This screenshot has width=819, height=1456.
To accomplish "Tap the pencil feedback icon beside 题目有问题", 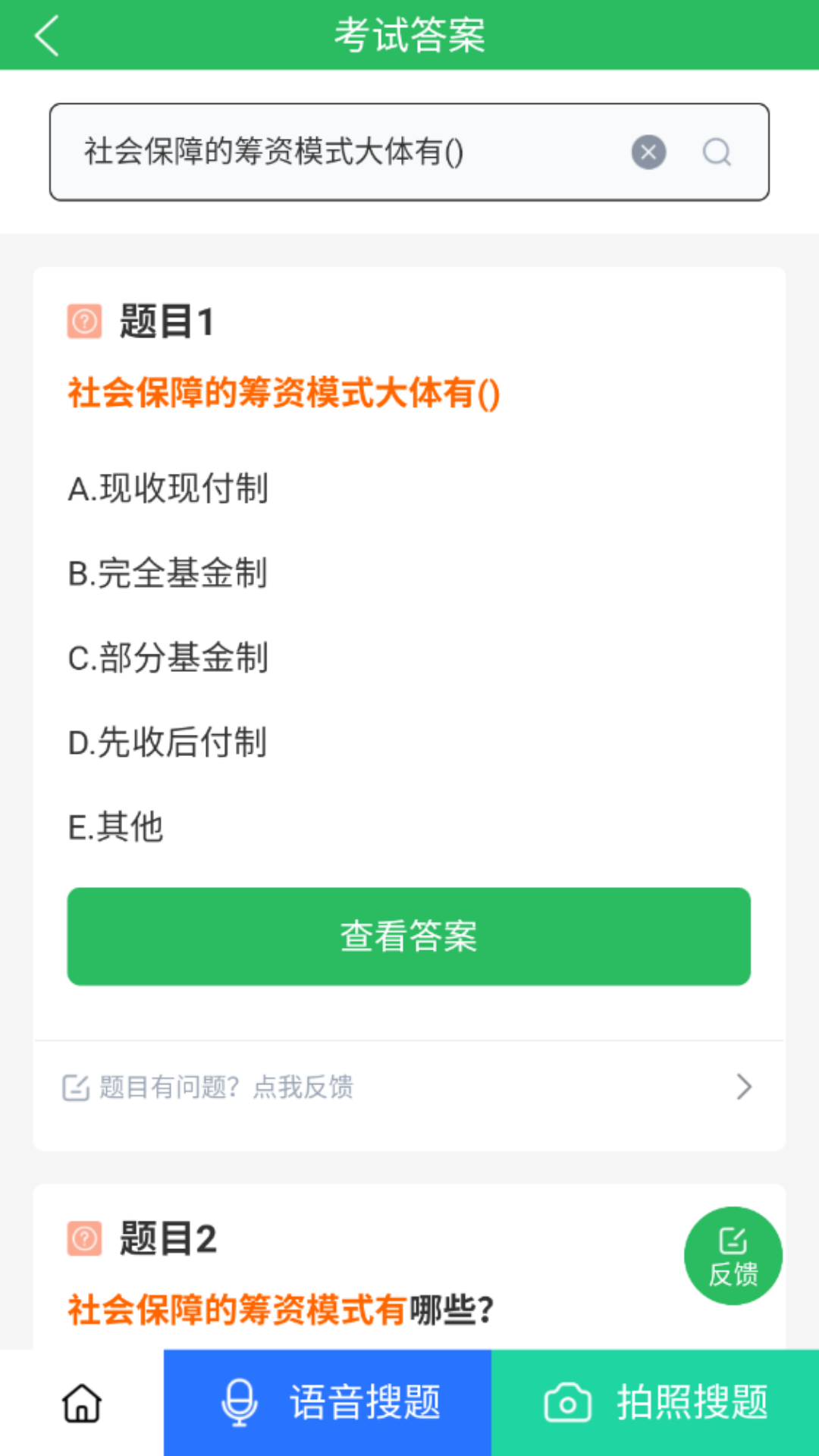I will (76, 1086).
